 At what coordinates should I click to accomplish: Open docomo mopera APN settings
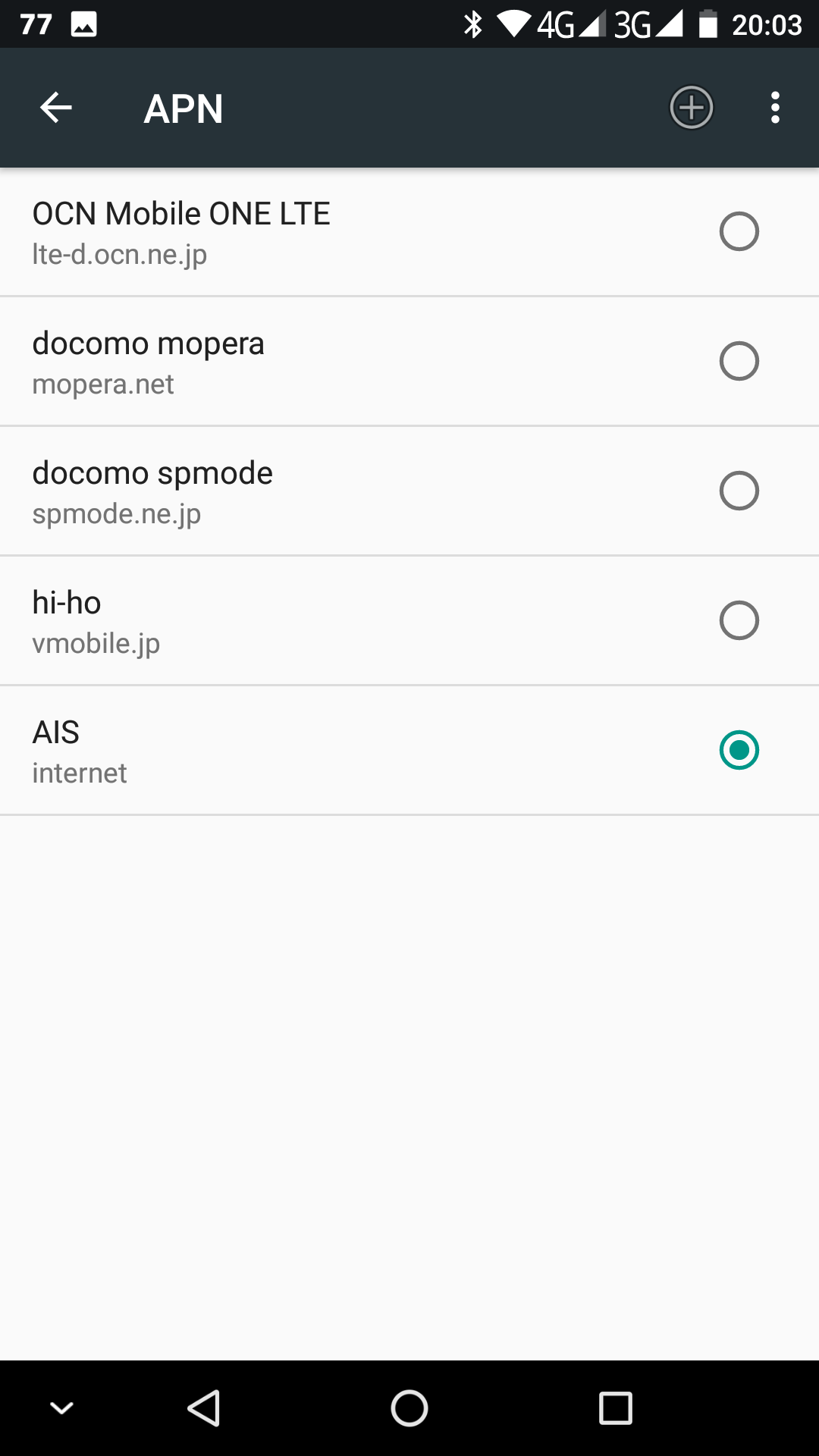(303, 362)
